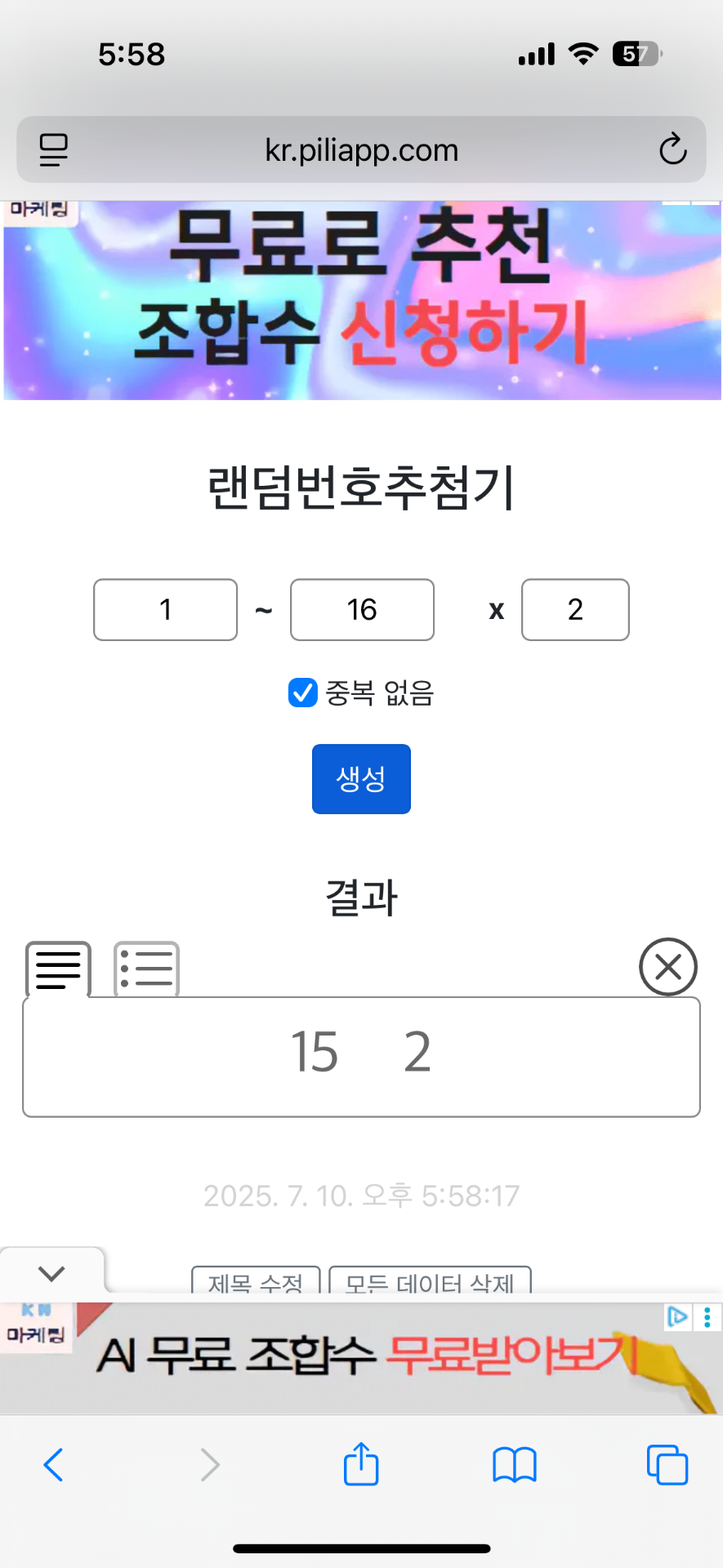Screen dimensions: 723x1568
Task: Open the AdChoices icon on bottom ad
Action: (x=676, y=1316)
